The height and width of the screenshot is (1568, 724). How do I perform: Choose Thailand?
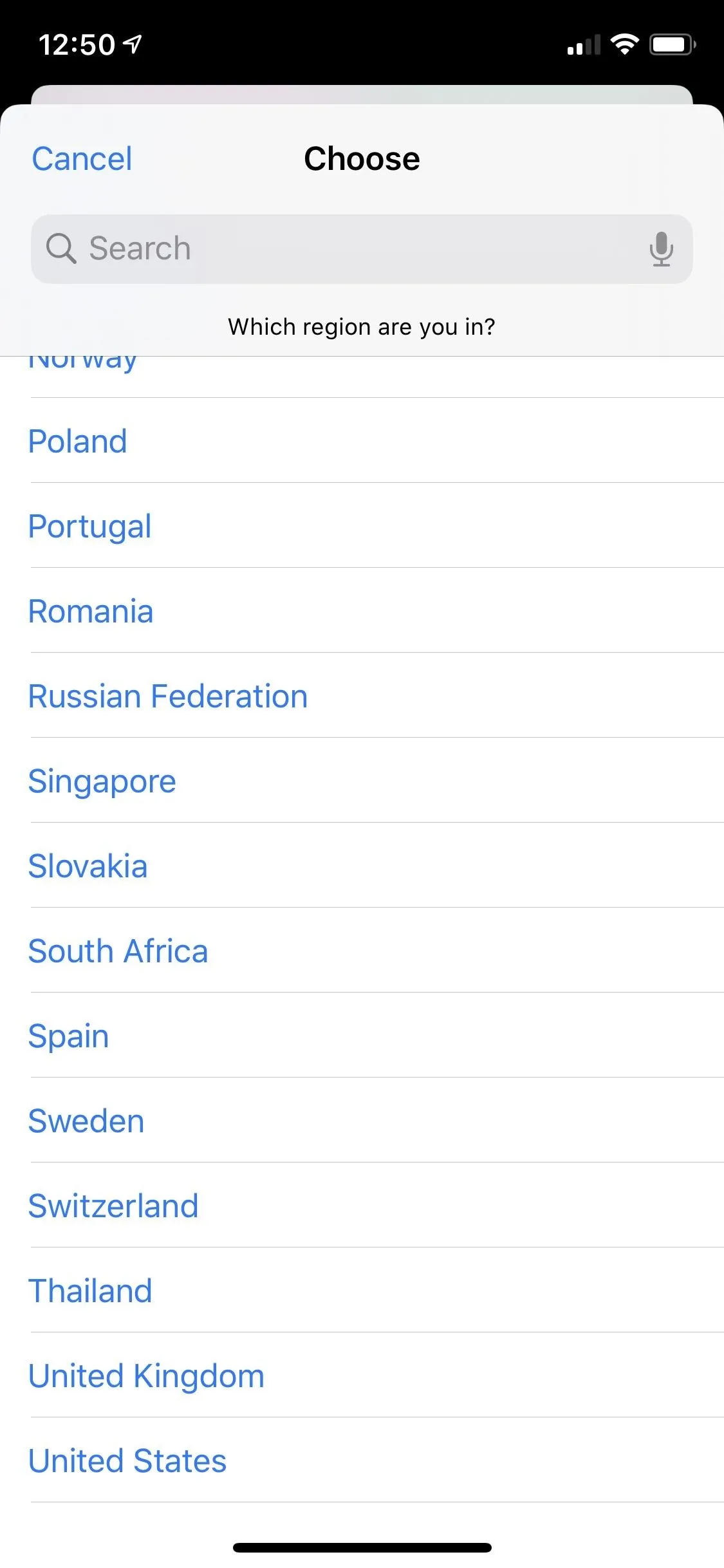tap(362, 1291)
